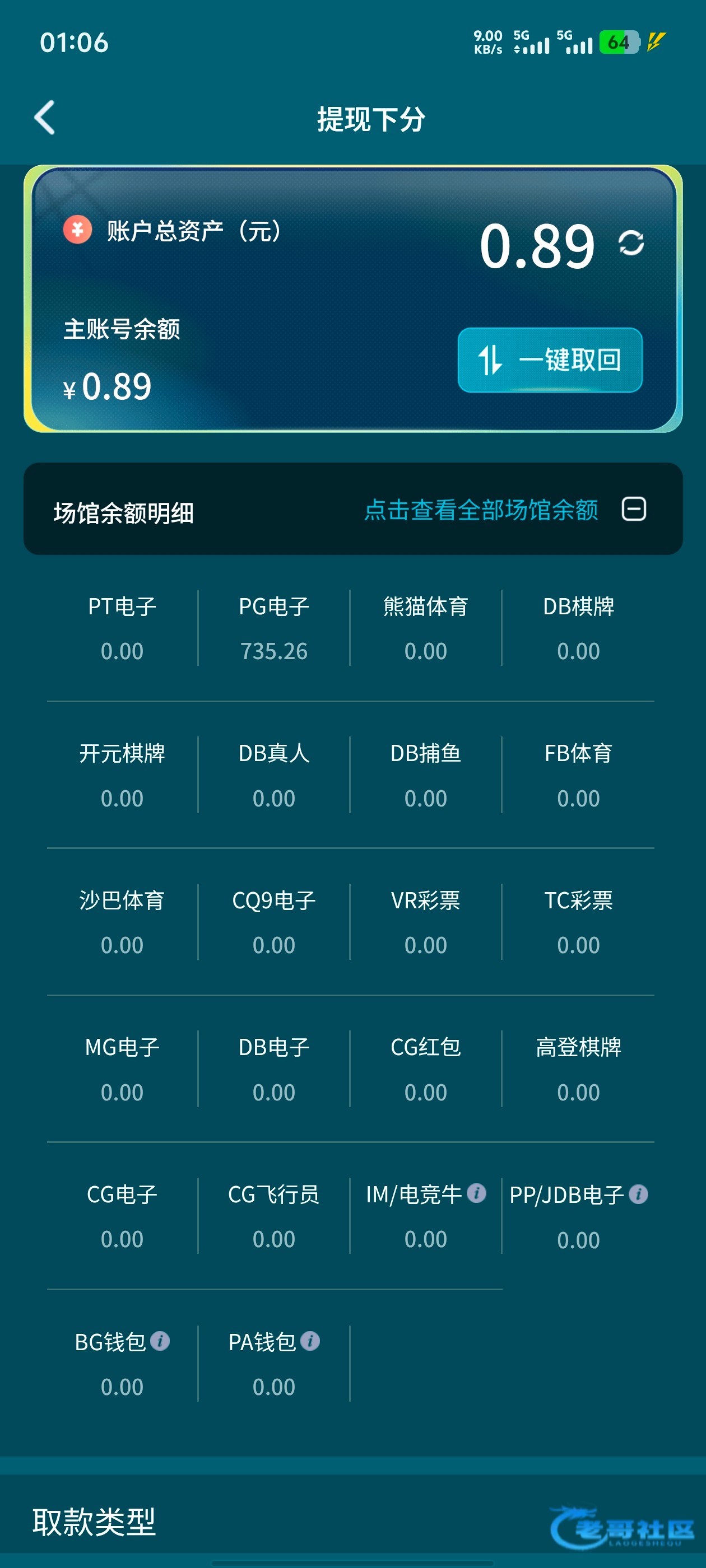Show info for PP/JDB电子 wallet

[638, 1194]
